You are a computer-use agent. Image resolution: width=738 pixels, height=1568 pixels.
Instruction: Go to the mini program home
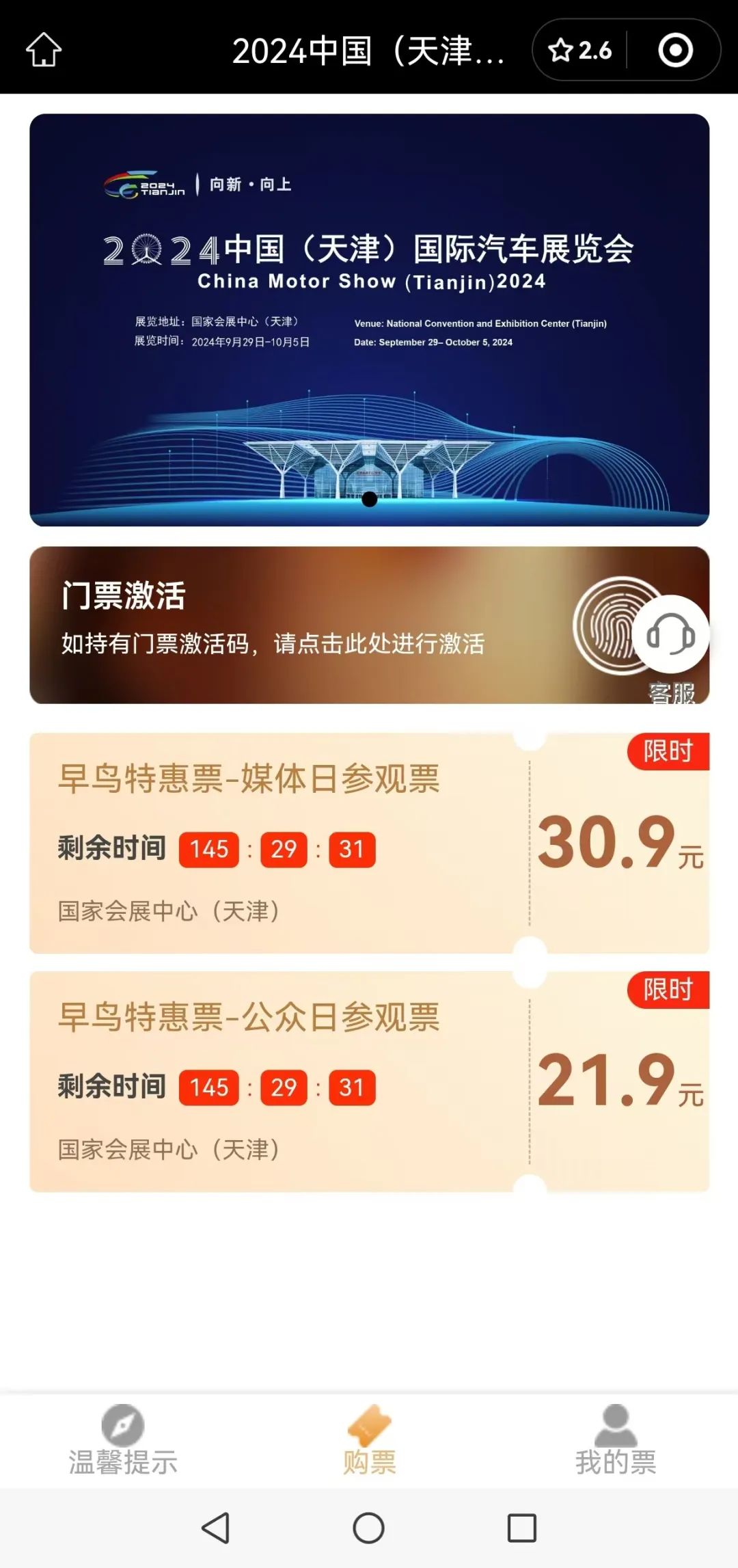click(x=44, y=50)
